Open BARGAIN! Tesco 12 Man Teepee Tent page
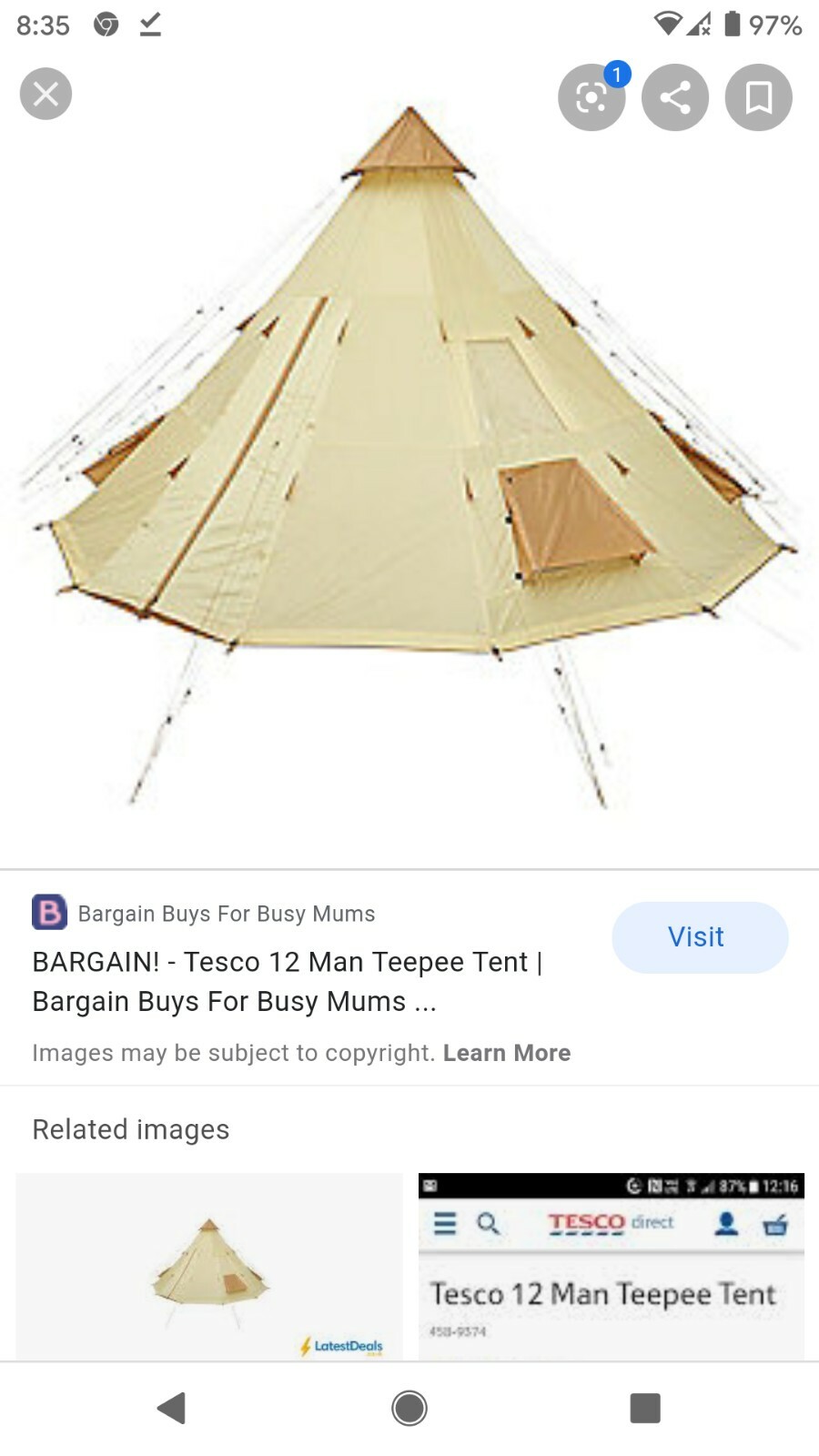This screenshot has height=1456, width=819. [287, 981]
